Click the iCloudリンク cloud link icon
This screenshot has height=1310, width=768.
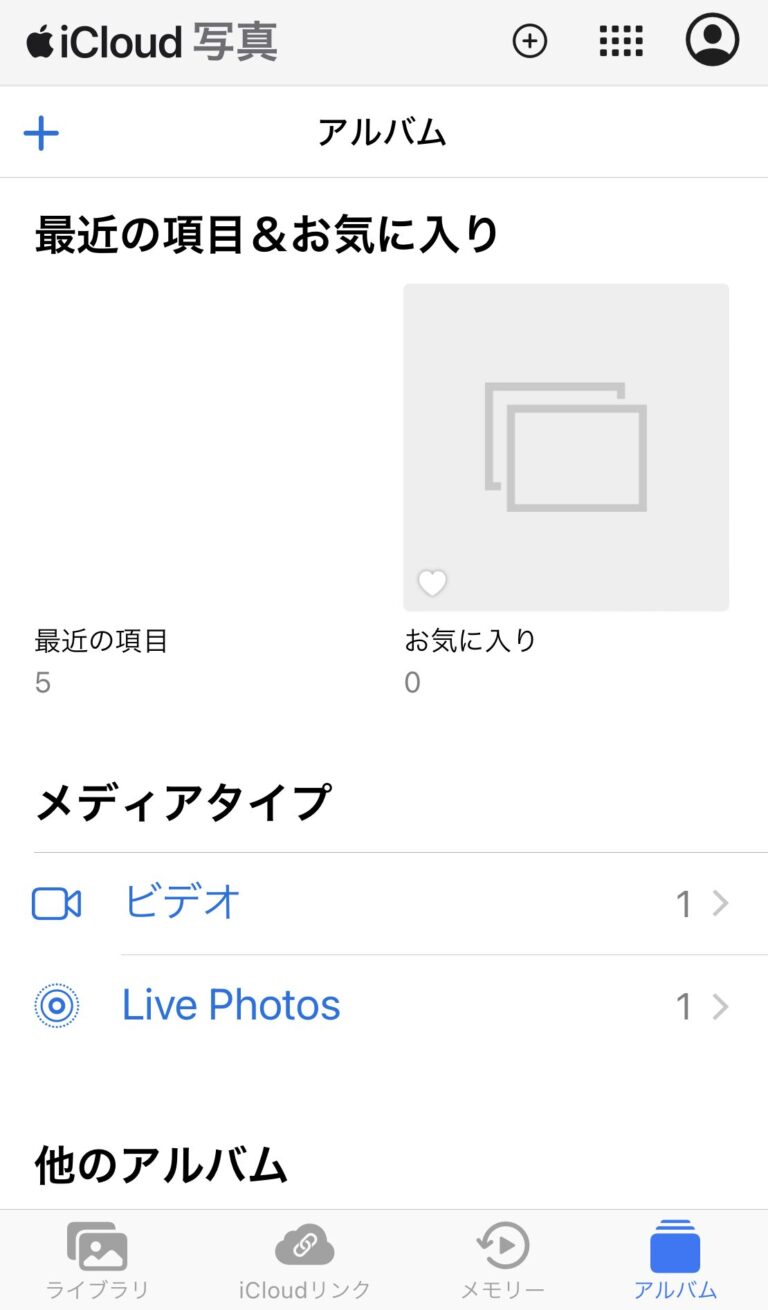[304, 1245]
